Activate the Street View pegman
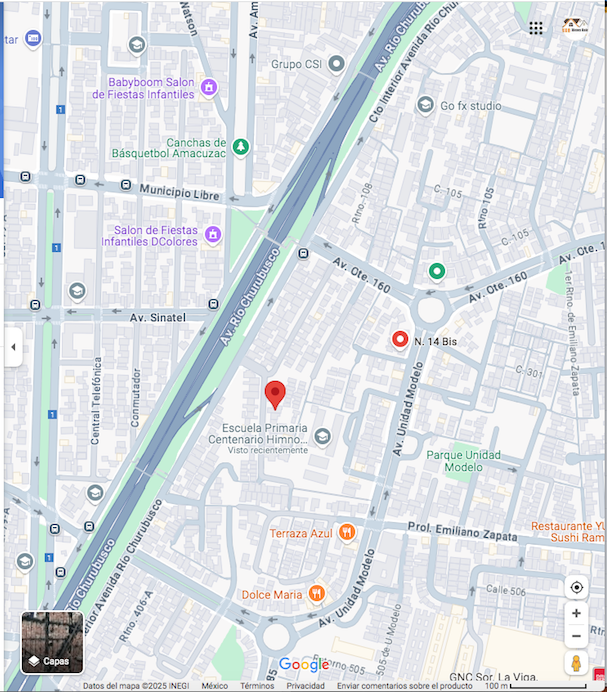This screenshot has width=607, height=692. coord(576,663)
